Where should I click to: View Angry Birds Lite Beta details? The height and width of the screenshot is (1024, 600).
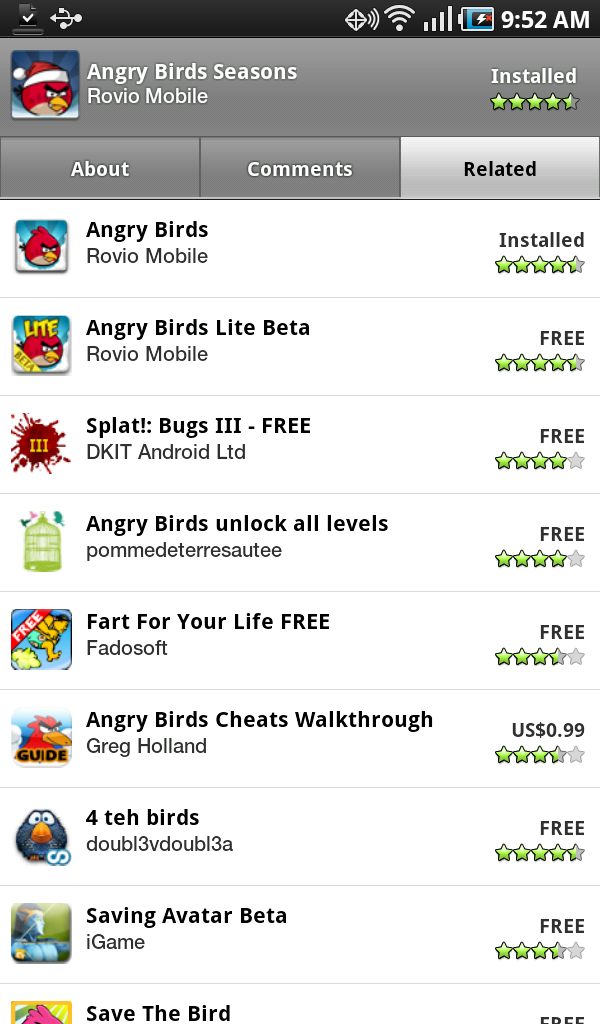pyautogui.click(x=300, y=345)
